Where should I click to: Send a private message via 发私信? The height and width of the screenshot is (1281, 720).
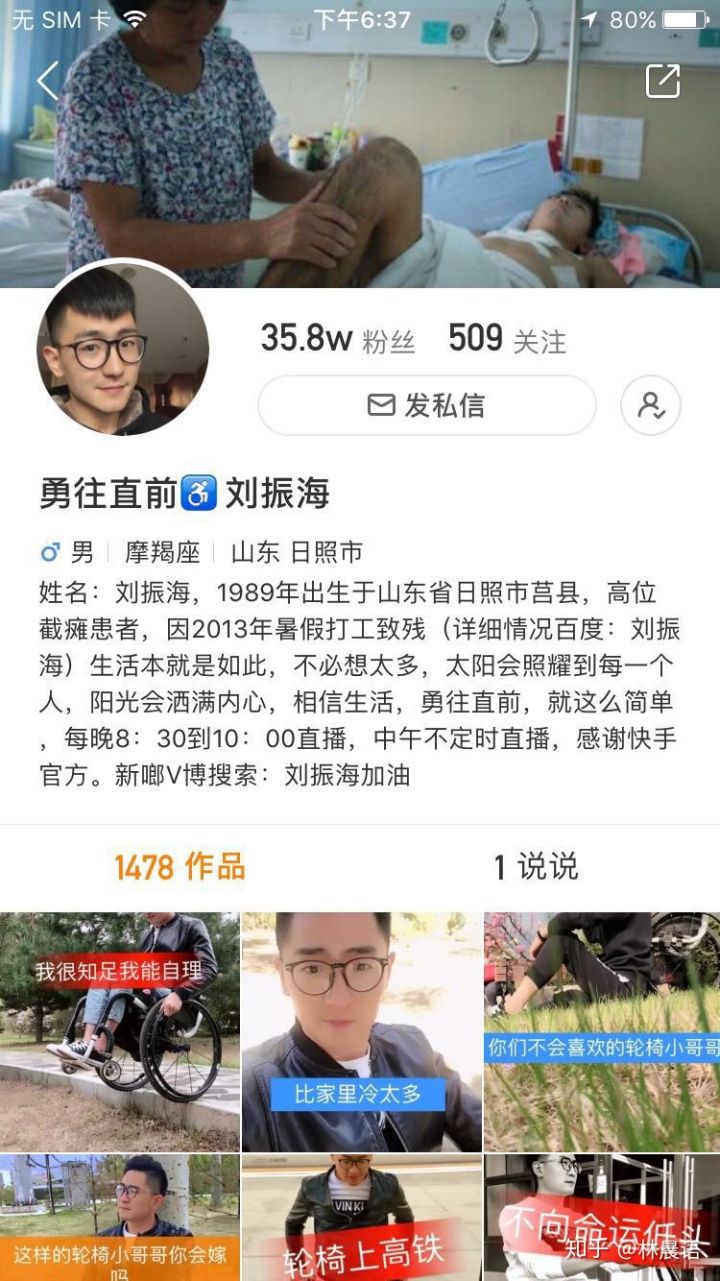425,406
